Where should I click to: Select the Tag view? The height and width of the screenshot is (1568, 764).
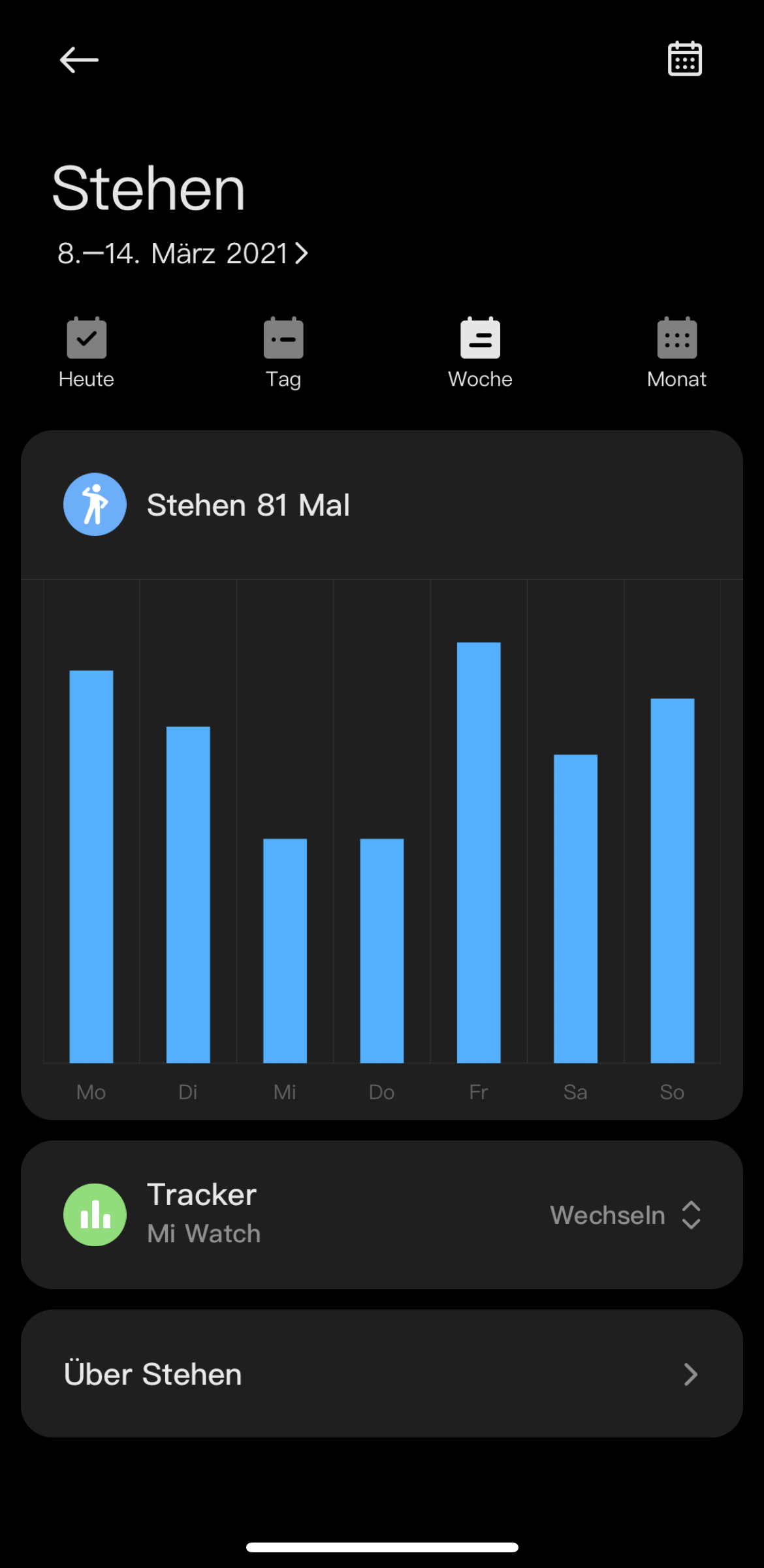283,353
